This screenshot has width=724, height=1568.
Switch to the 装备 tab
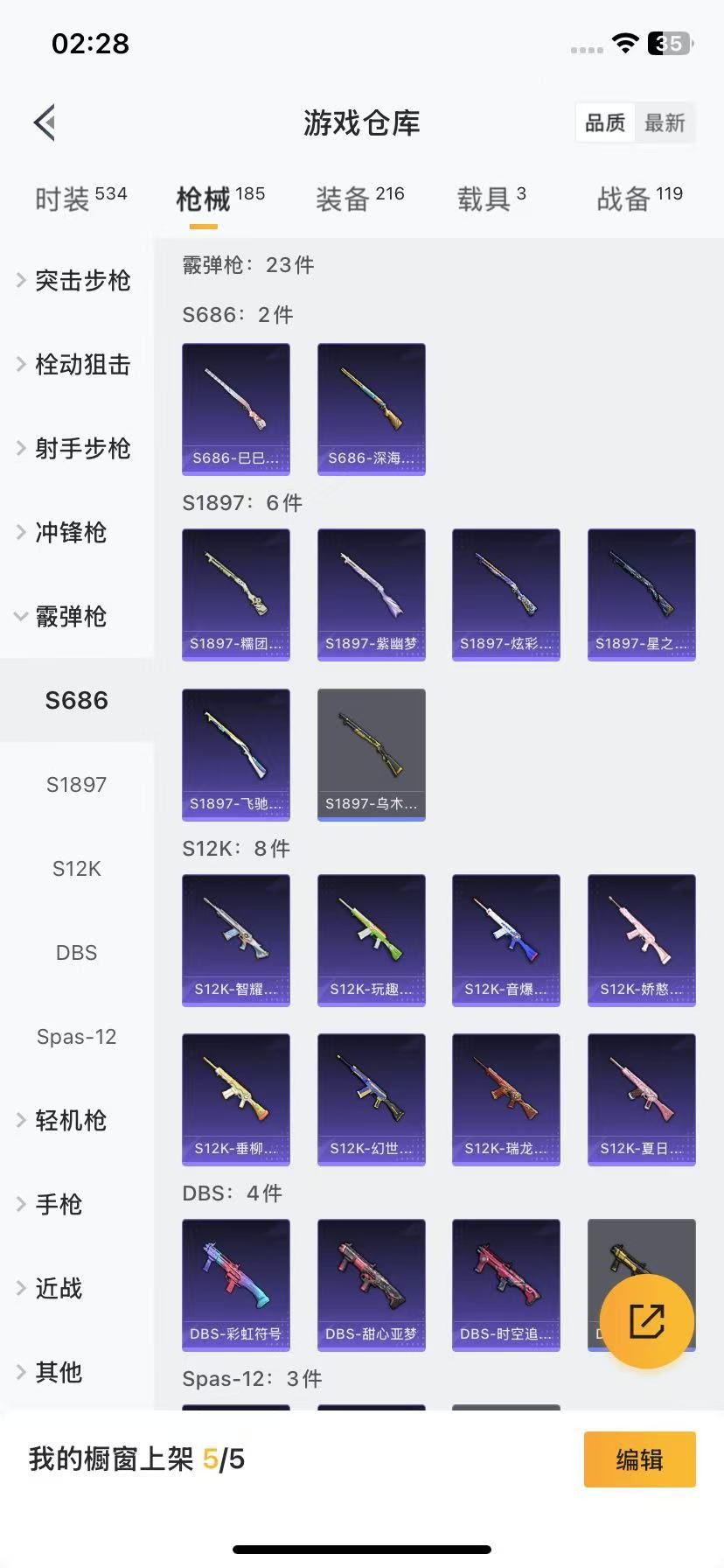(359, 199)
